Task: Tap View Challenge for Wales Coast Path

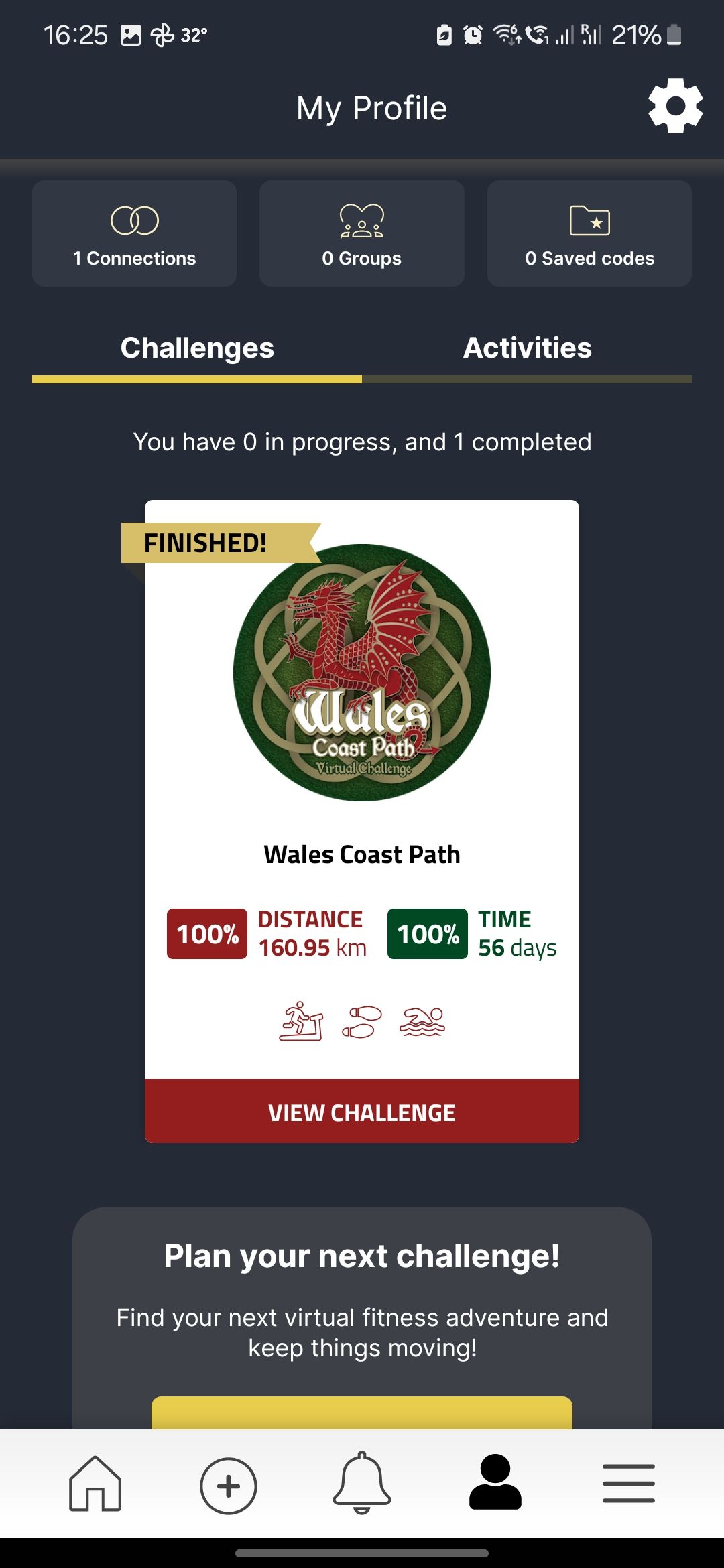Action: pos(361,1112)
